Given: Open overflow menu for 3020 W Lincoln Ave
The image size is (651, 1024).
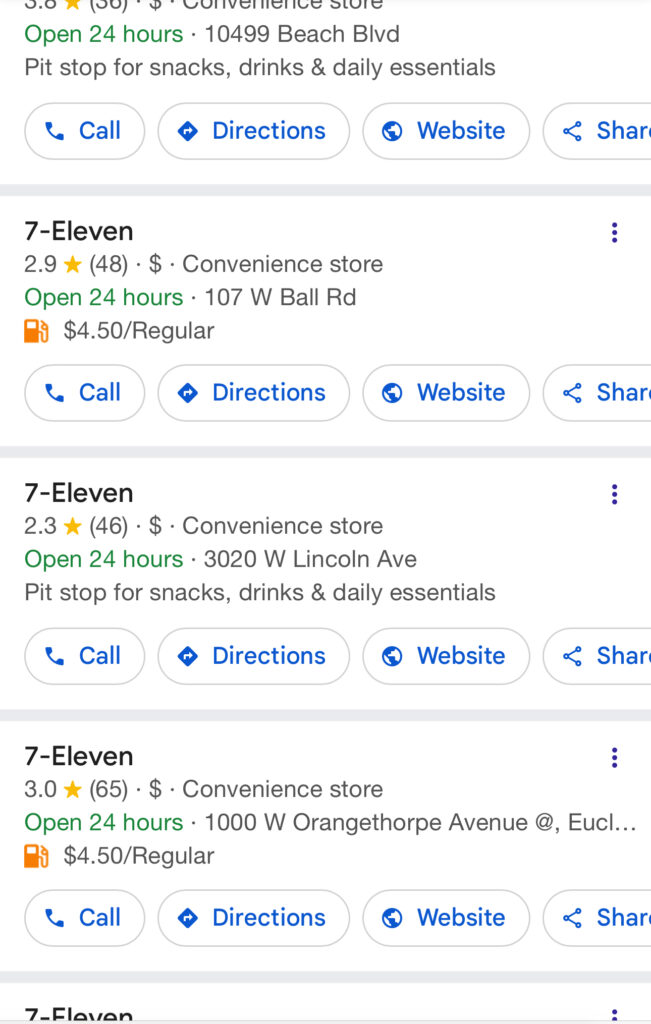Looking at the screenshot, I should (x=614, y=495).
